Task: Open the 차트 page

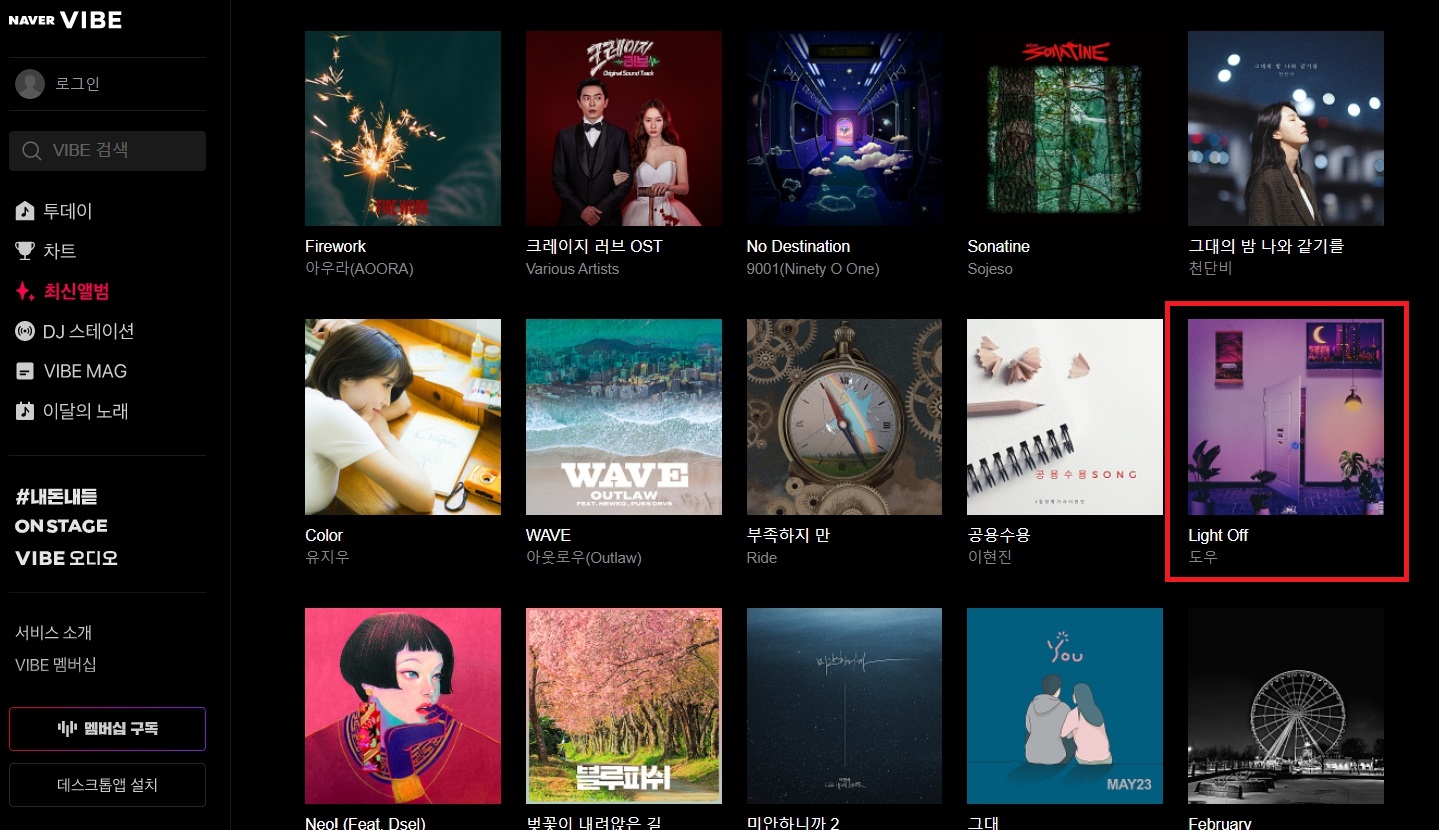Action: tap(59, 251)
